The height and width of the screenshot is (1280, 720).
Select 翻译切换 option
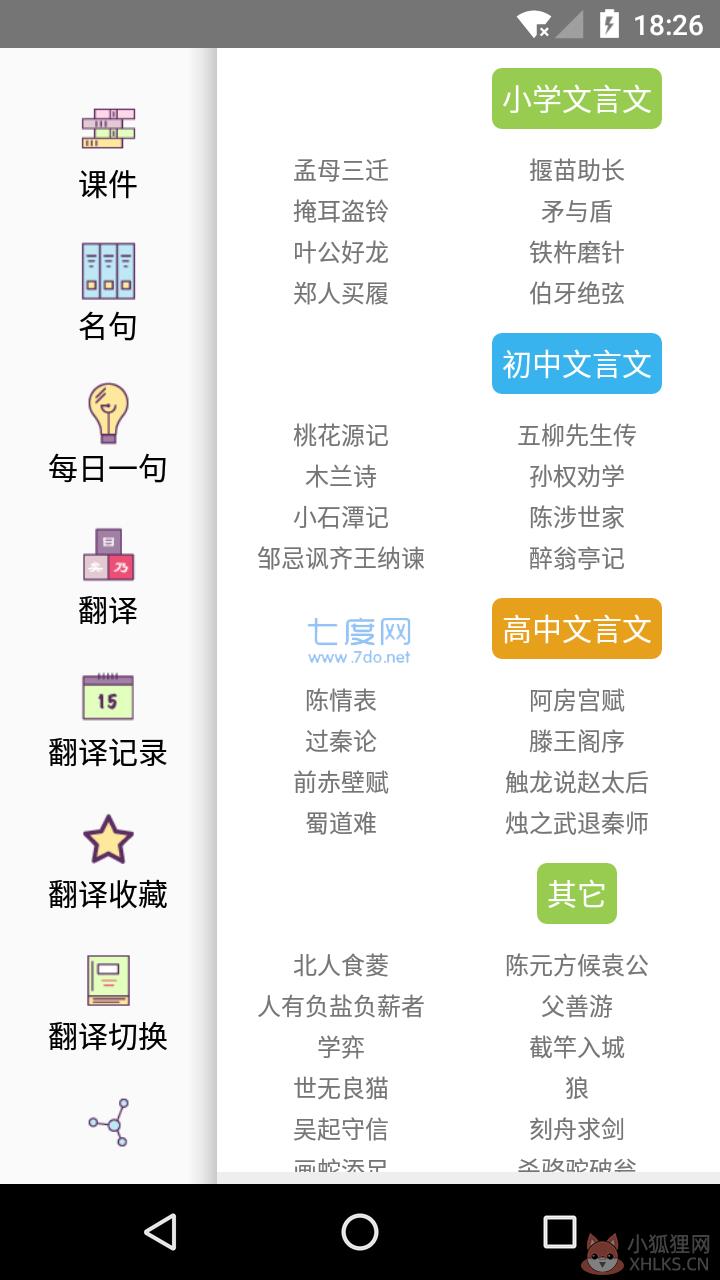click(x=108, y=1002)
